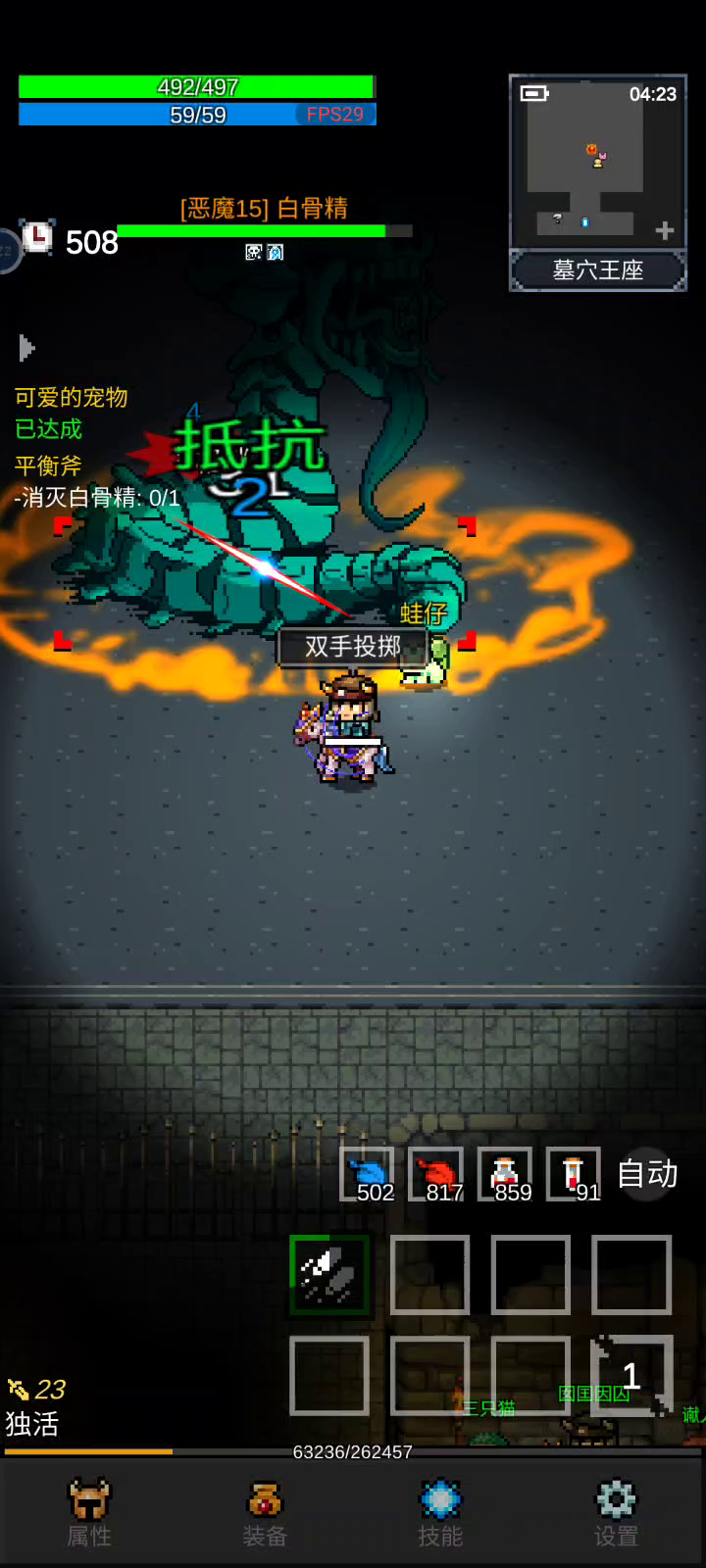Use the blue potion with count 502

[368, 1174]
